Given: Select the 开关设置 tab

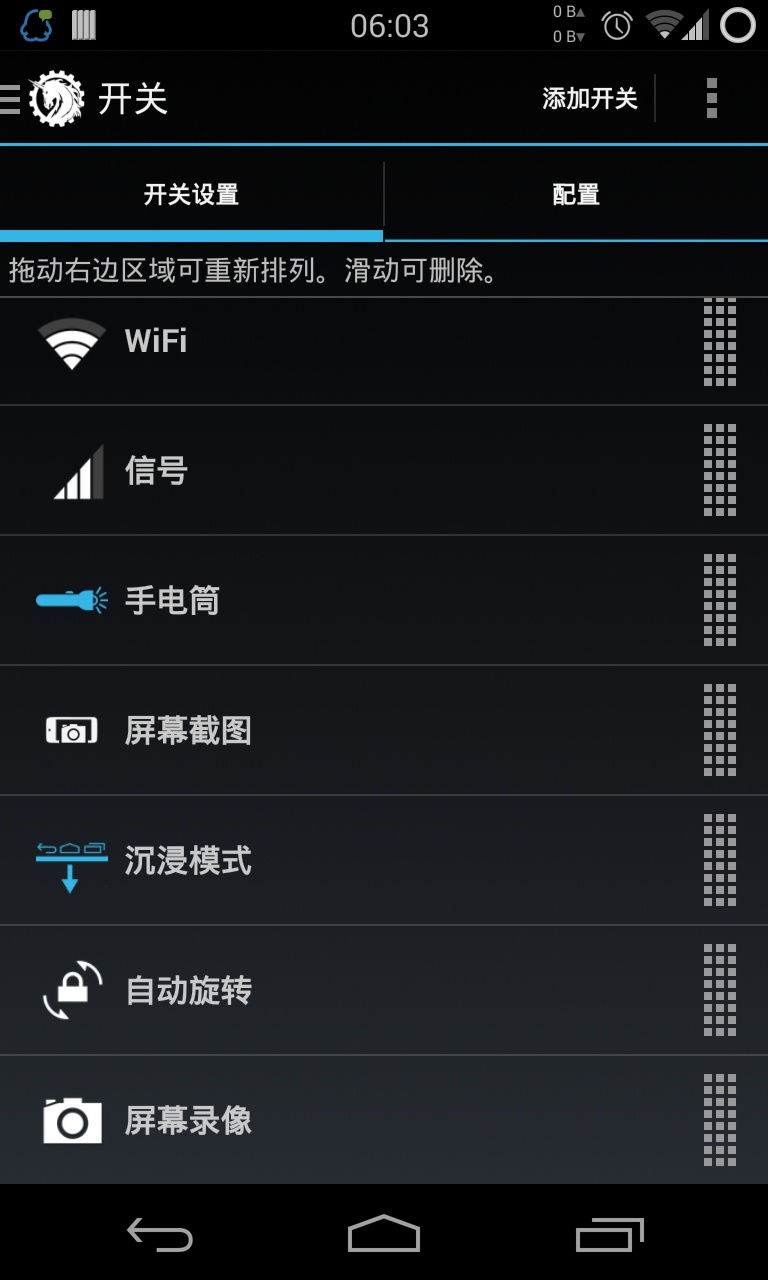Looking at the screenshot, I should [x=191, y=194].
